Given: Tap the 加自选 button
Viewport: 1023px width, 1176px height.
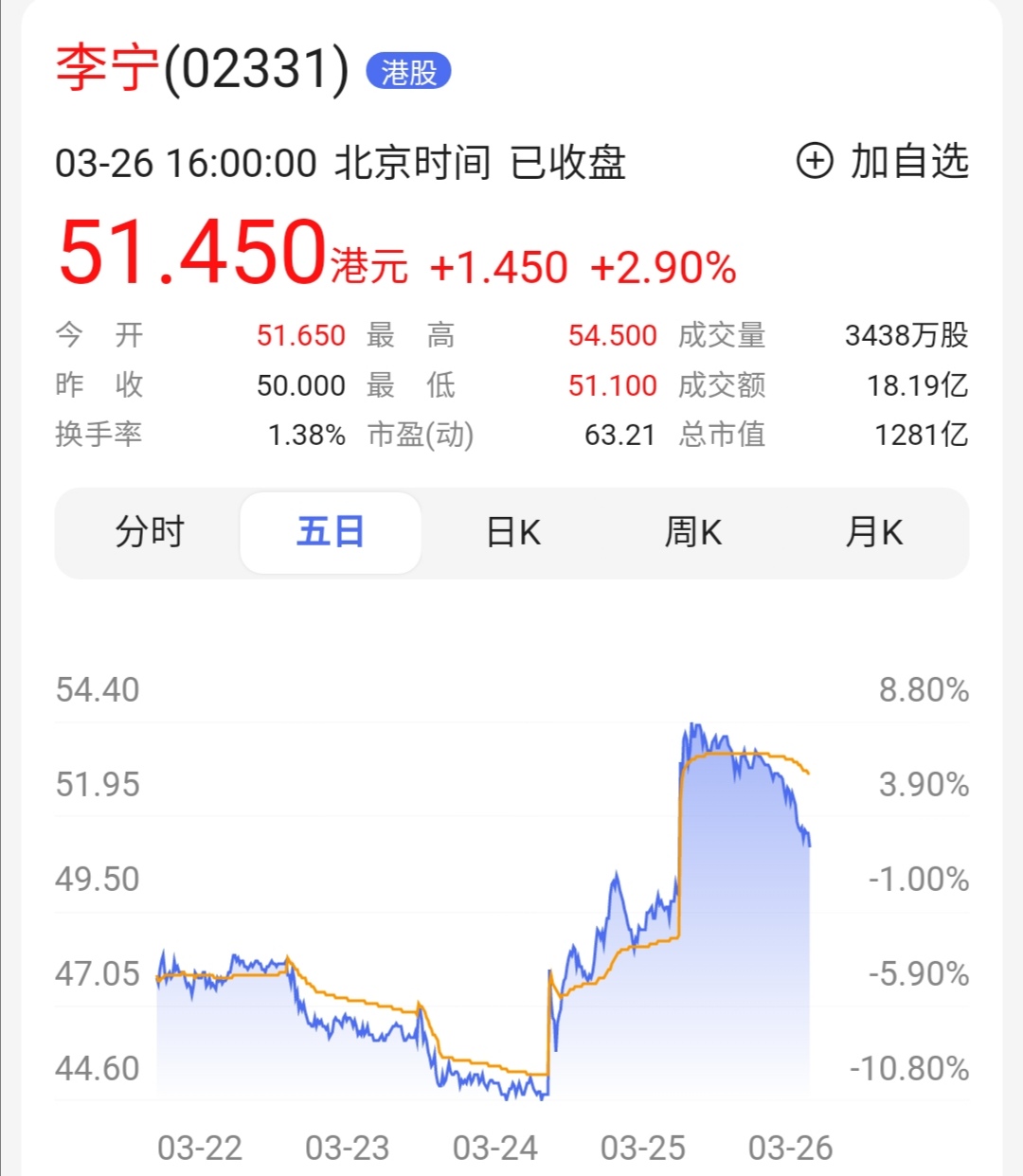Looking at the screenshot, I should (x=906, y=161).
